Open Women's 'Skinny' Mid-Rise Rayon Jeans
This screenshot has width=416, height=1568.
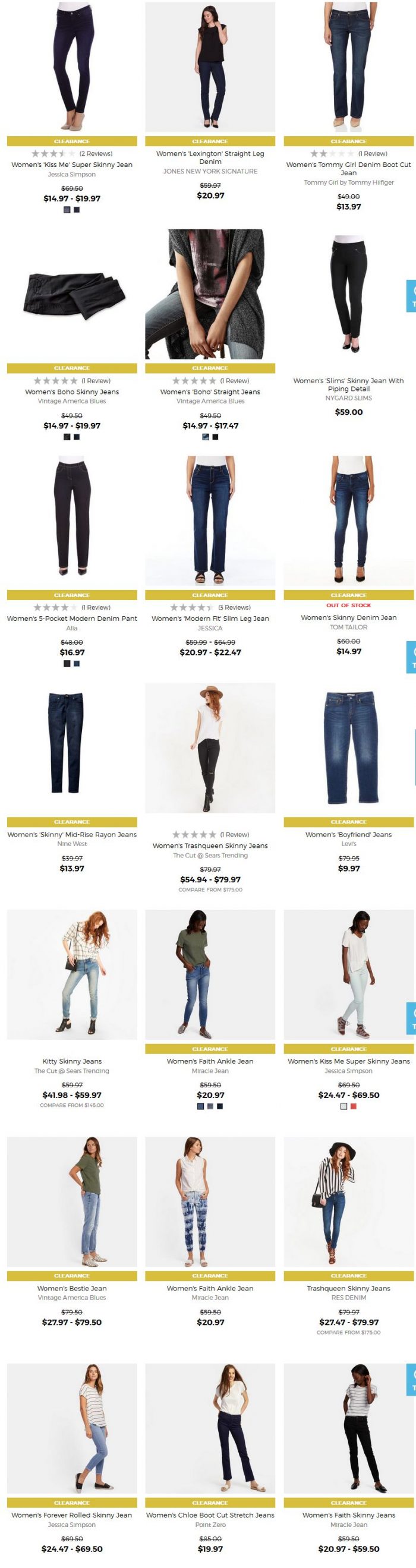pos(72,835)
